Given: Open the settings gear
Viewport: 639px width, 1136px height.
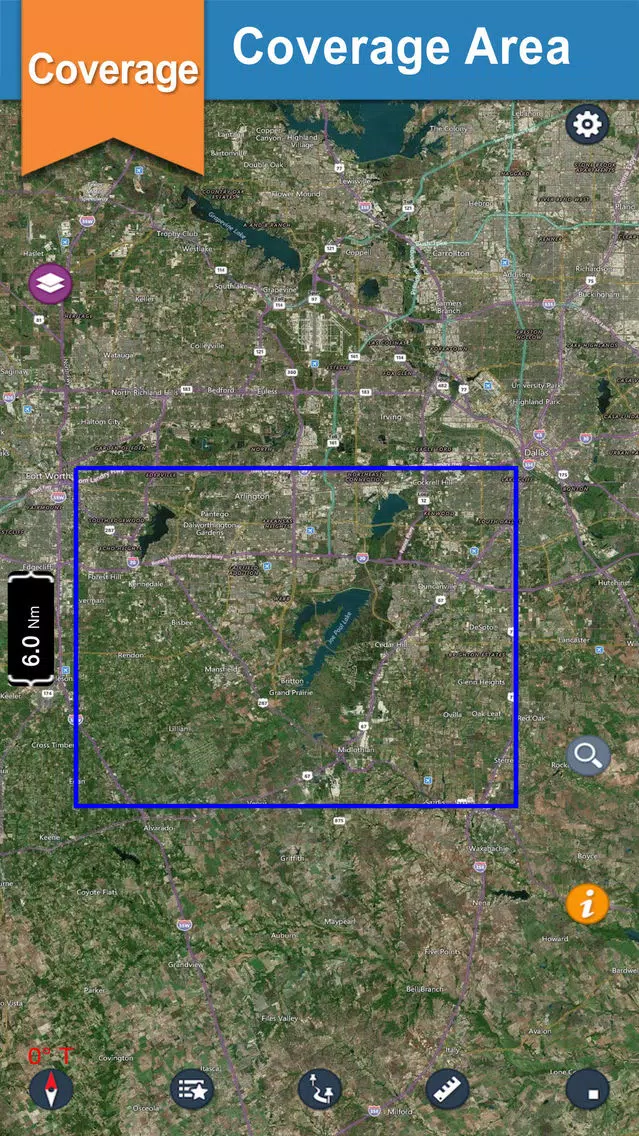Looking at the screenshot, I should [x=588, y=125].
